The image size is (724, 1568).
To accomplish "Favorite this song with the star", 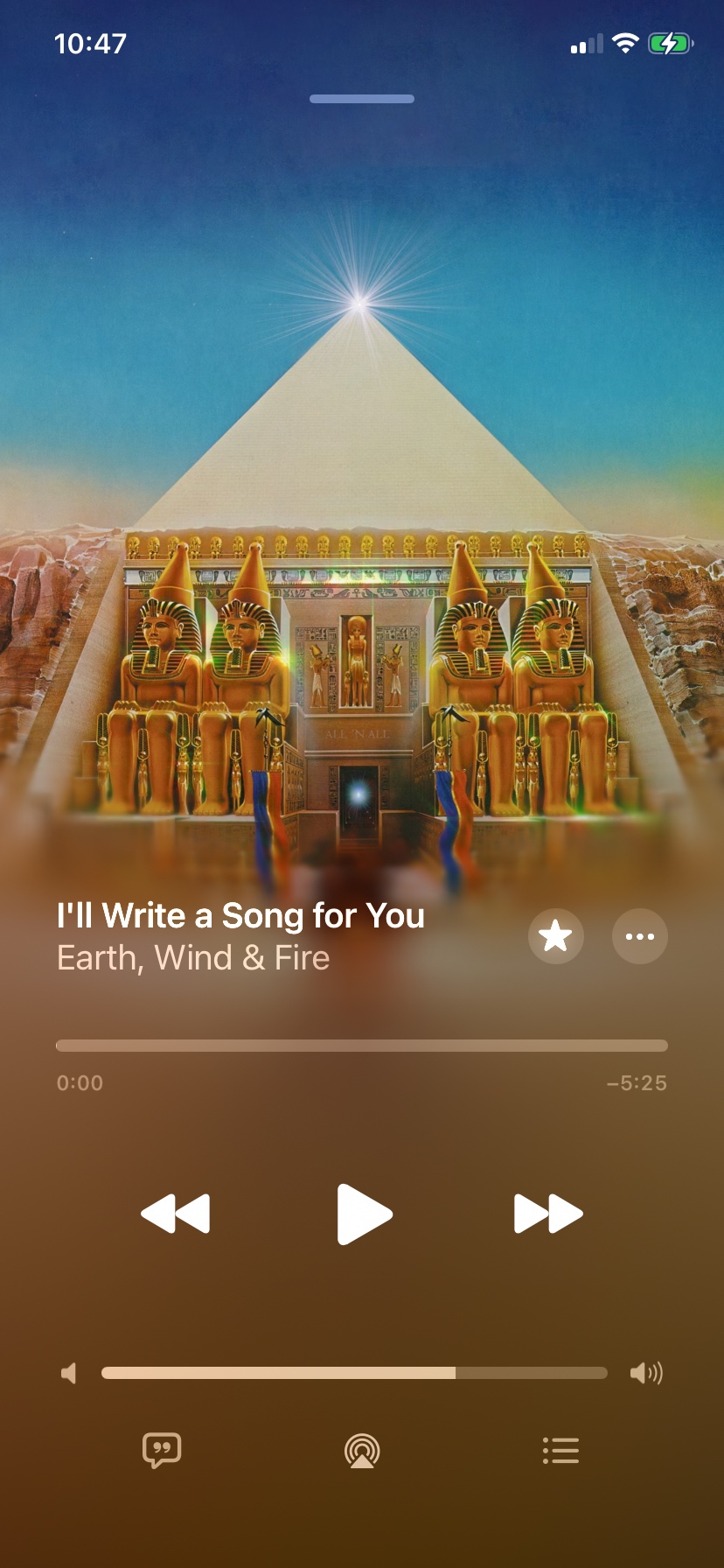I will tap(555, 936).
